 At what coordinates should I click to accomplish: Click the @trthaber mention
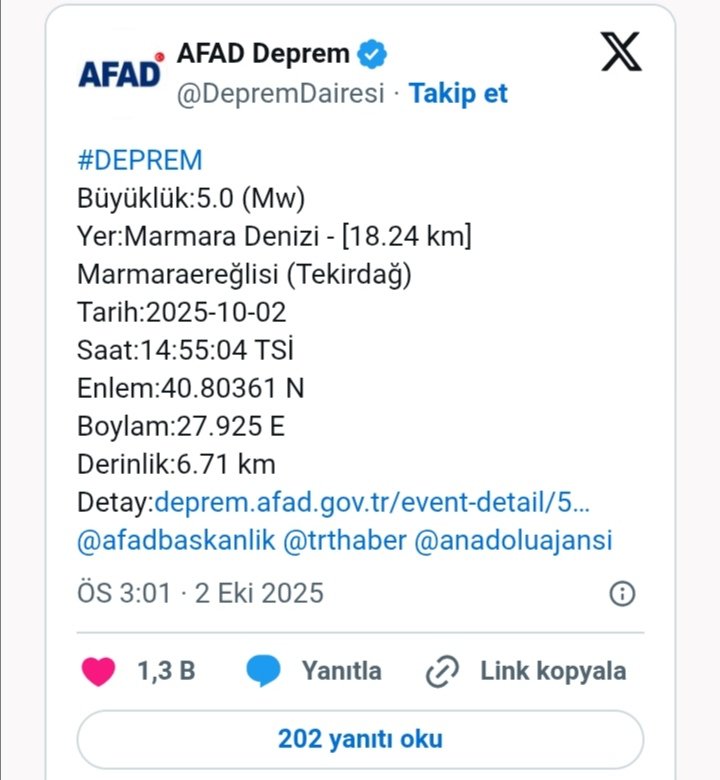point(346,540)
